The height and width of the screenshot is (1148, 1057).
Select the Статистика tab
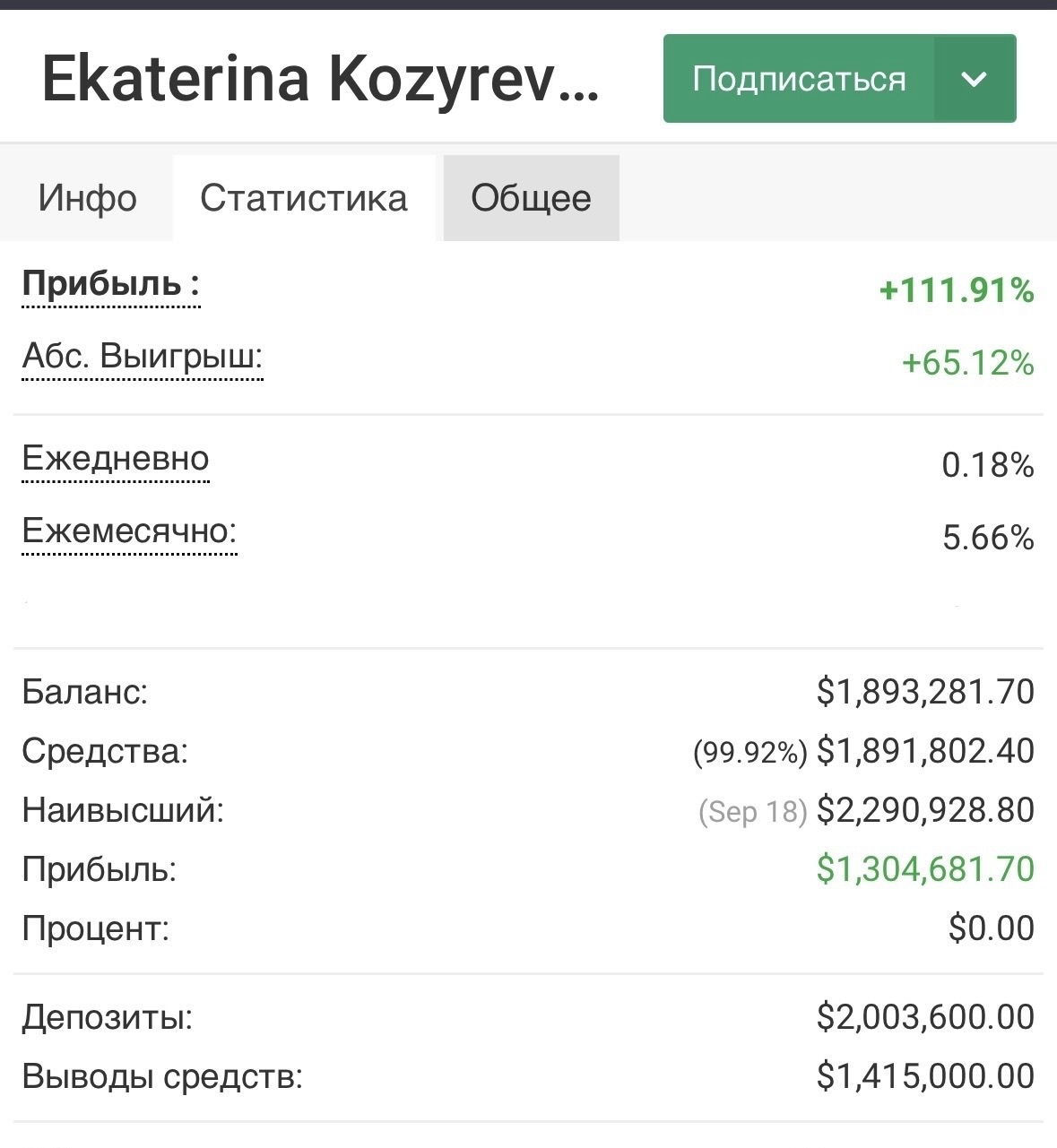[x=304, y=198]
